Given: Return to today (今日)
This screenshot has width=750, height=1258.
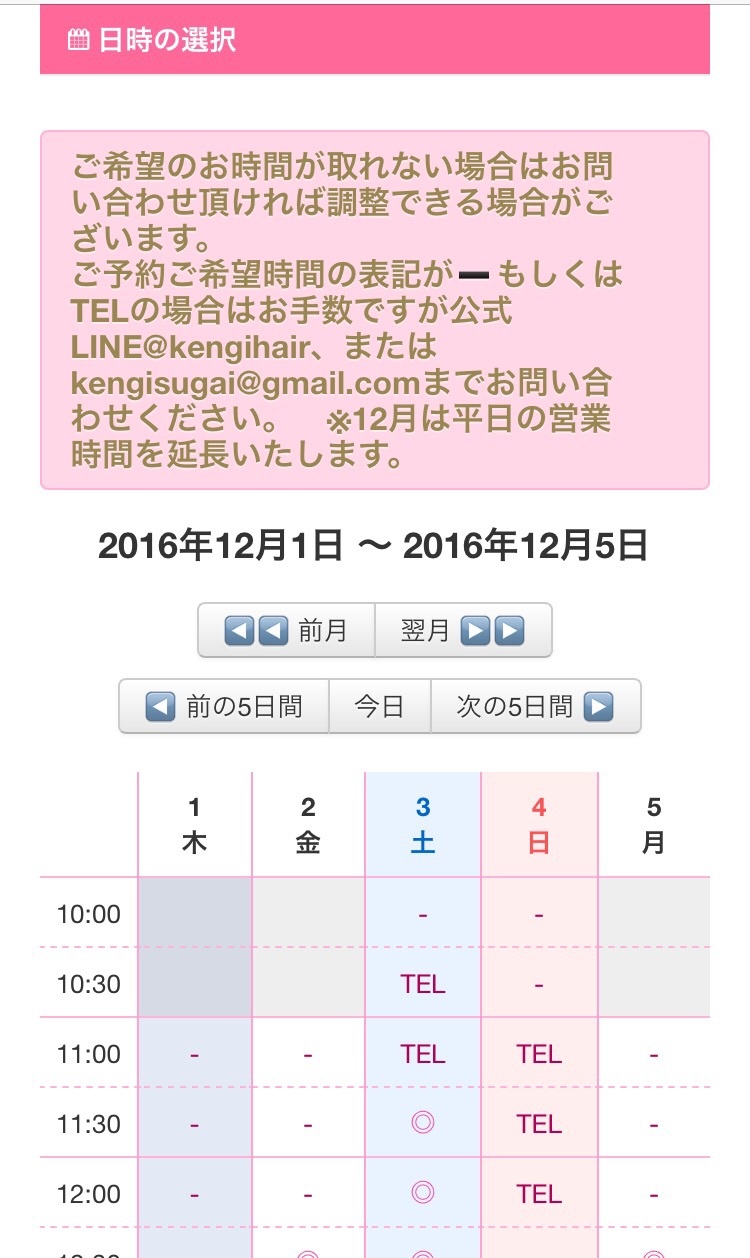Looking at the screenshot, I should tap(380, 707).
